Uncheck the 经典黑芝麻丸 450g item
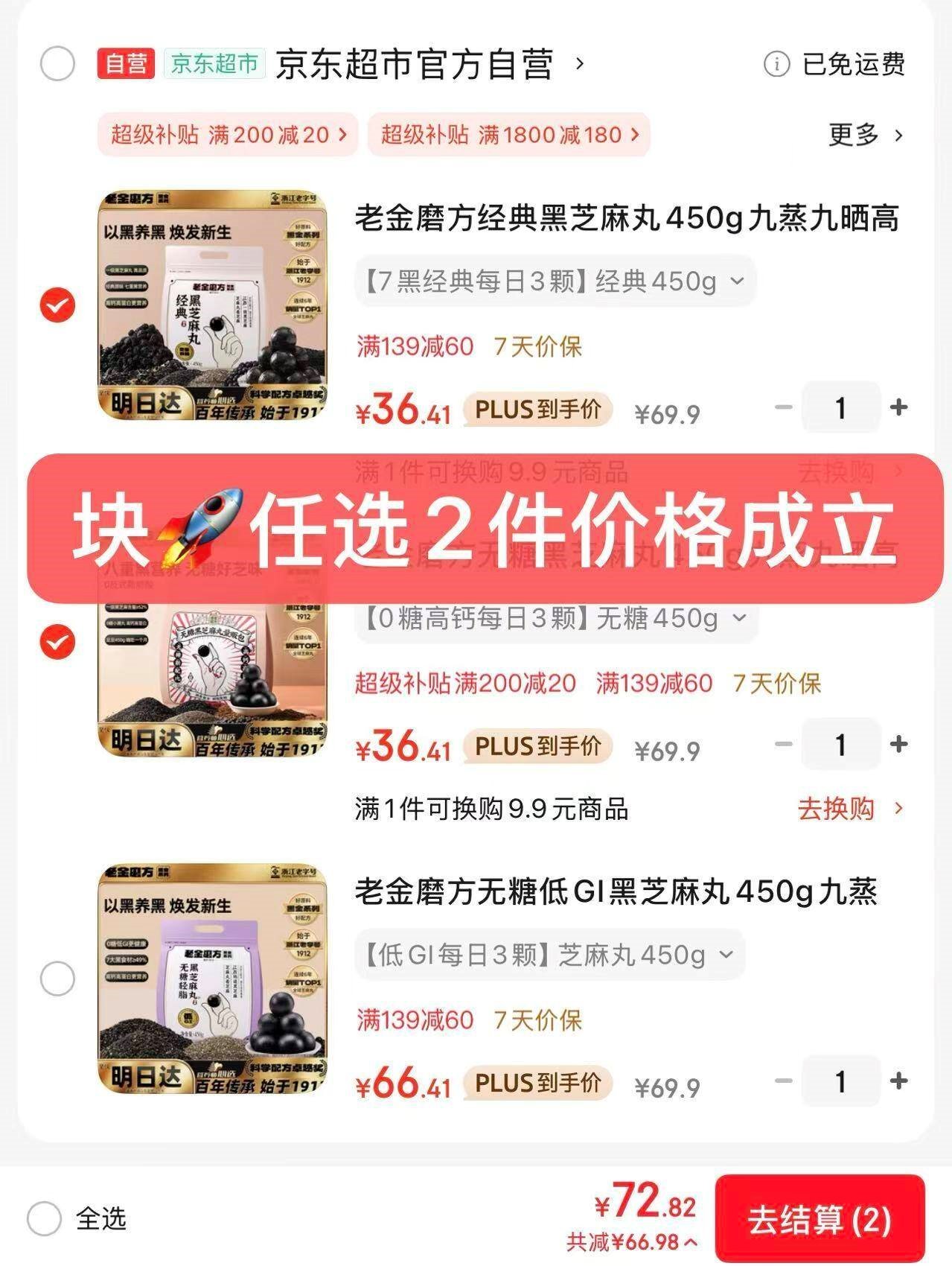 (57, 305)
